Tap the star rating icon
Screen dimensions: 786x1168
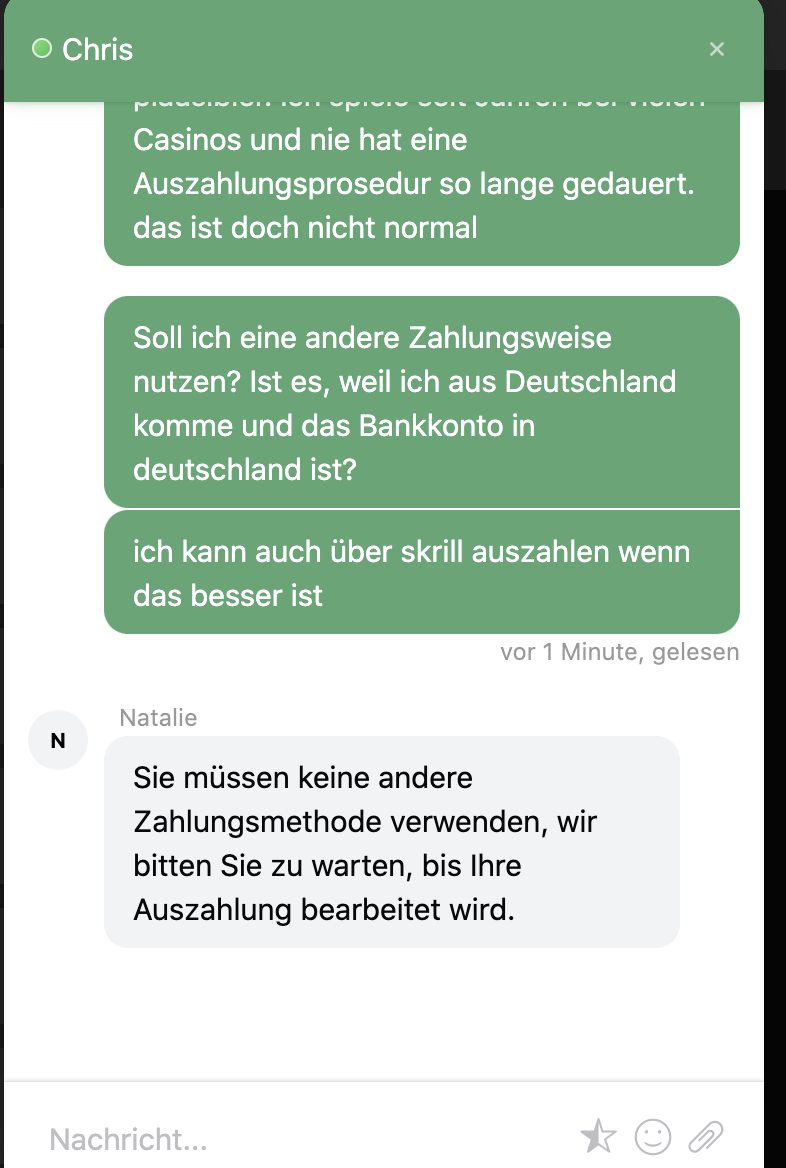[x=598, y=1136]
